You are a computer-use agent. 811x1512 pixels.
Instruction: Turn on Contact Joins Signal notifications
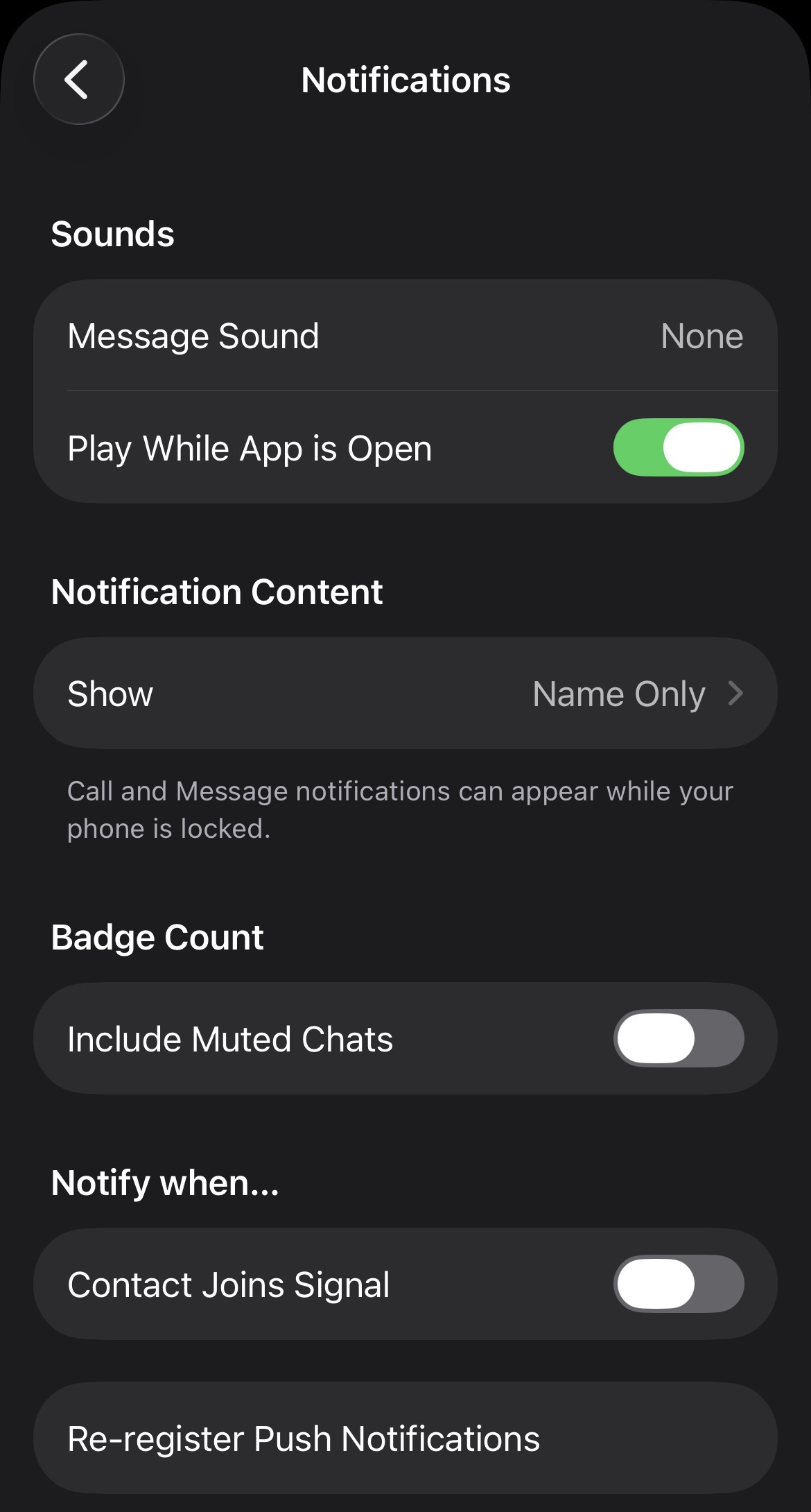678,1284
